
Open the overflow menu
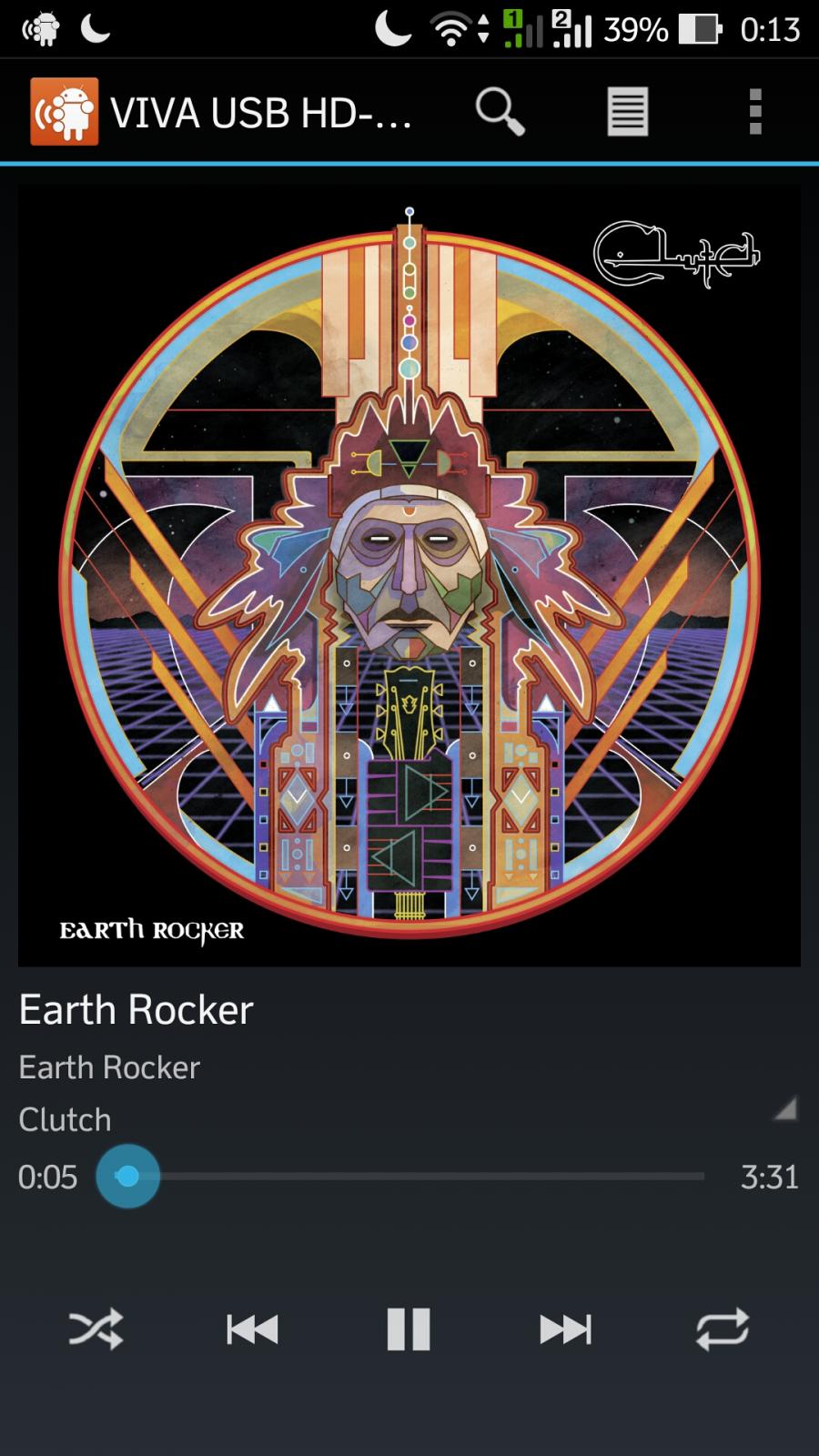click(754, 112)
